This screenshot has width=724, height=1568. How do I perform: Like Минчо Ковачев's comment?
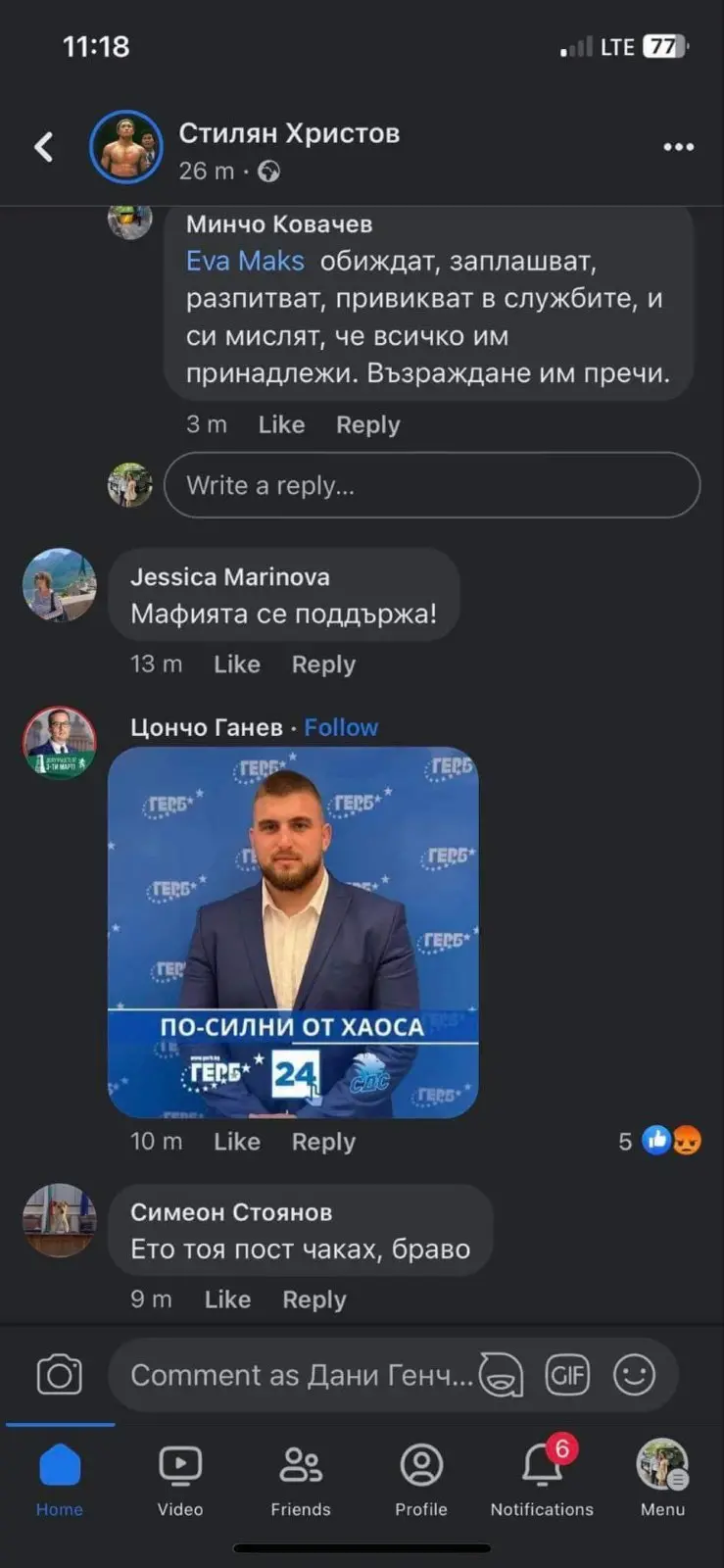(x=281, y=424)
